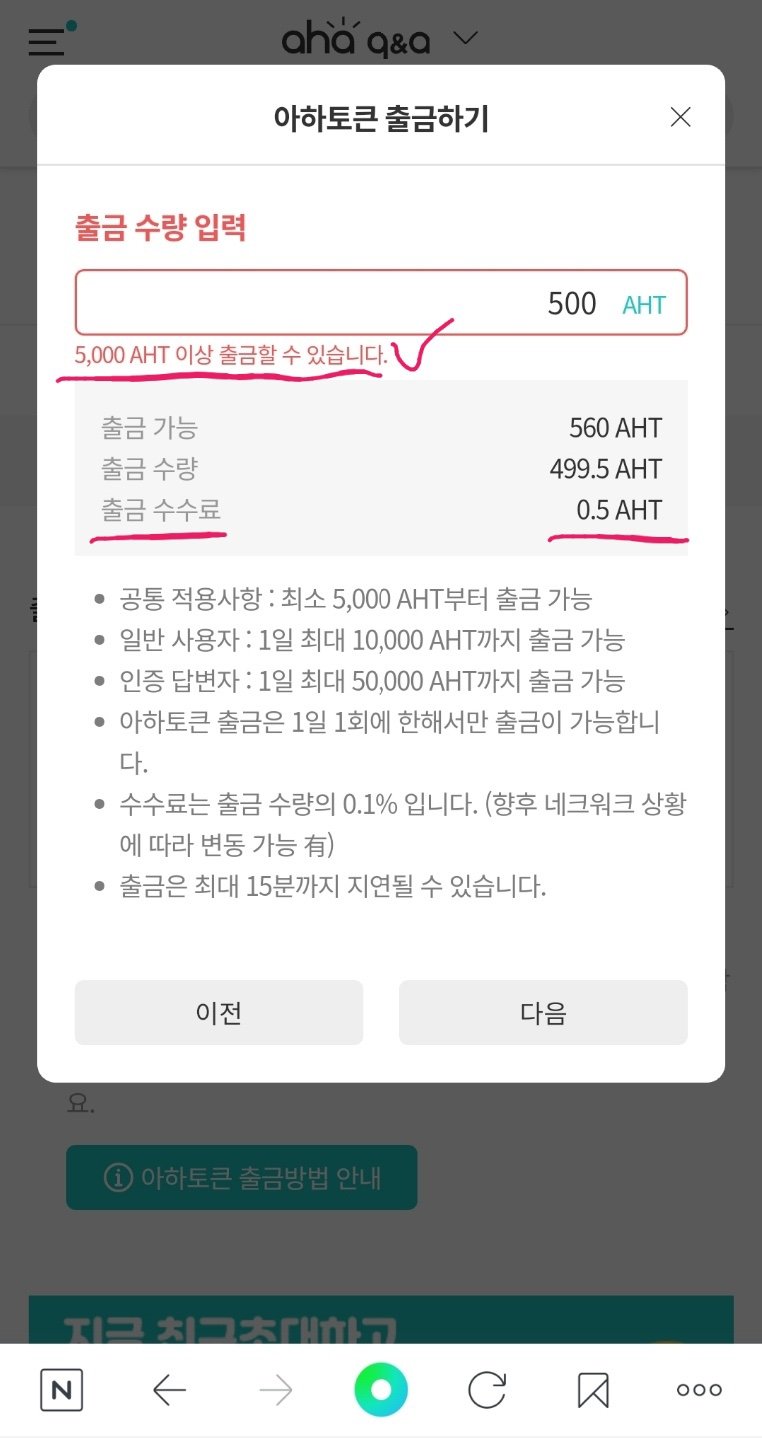Edit the withdrawal amount field
Image resolution: width=762 pixels, height=1438 pixels.
tap(380, 303)
